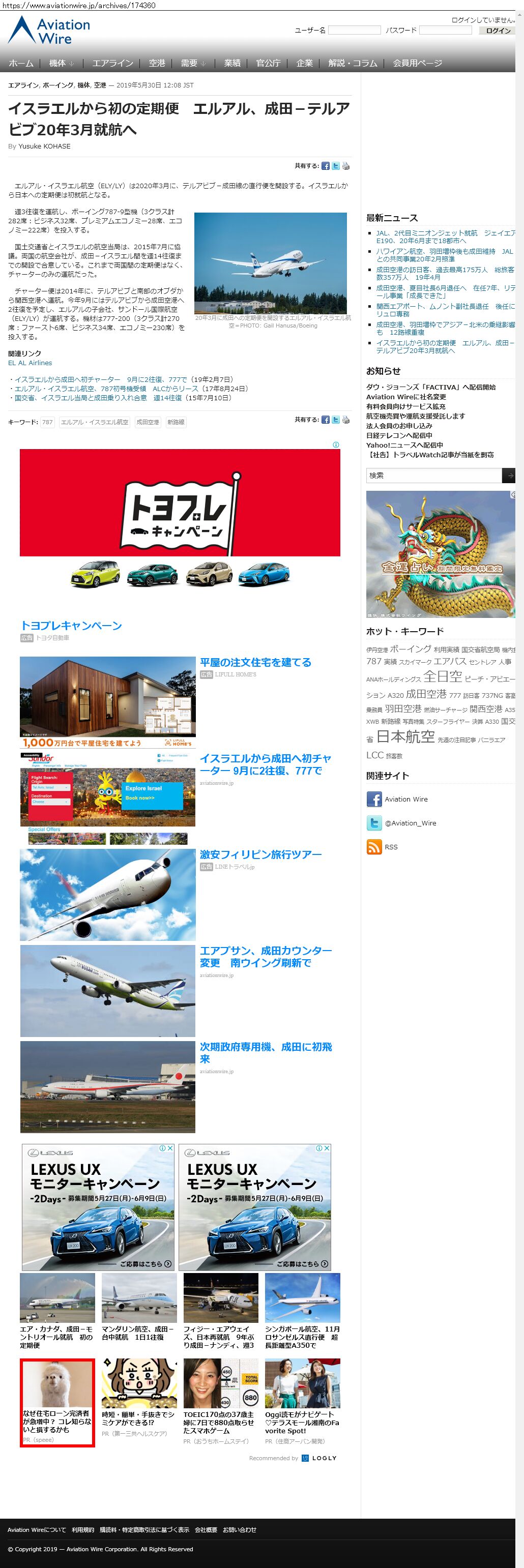
Task: Tap the sidebar 検索 search field
Action: click(433, 476)
